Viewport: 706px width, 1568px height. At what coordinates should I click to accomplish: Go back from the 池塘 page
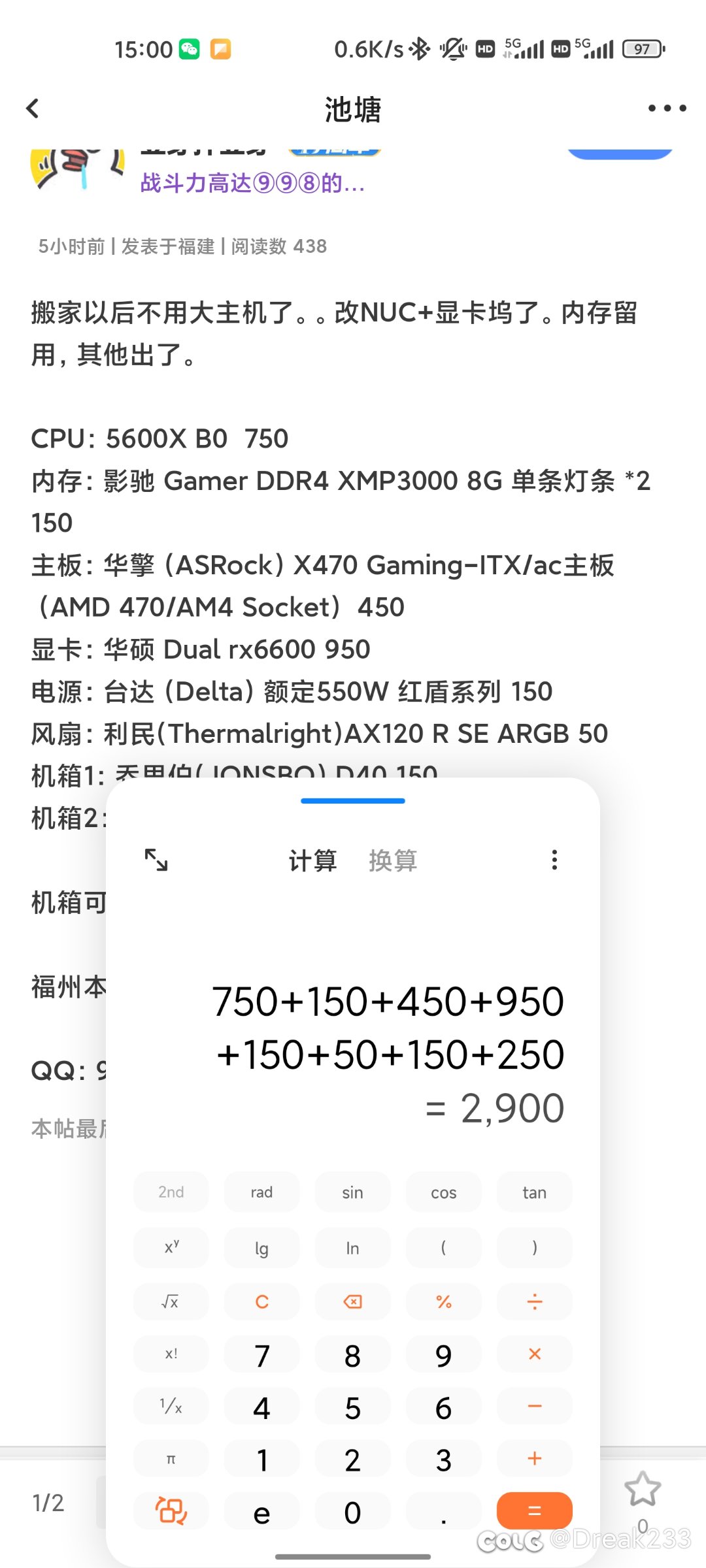coord(33,108)
